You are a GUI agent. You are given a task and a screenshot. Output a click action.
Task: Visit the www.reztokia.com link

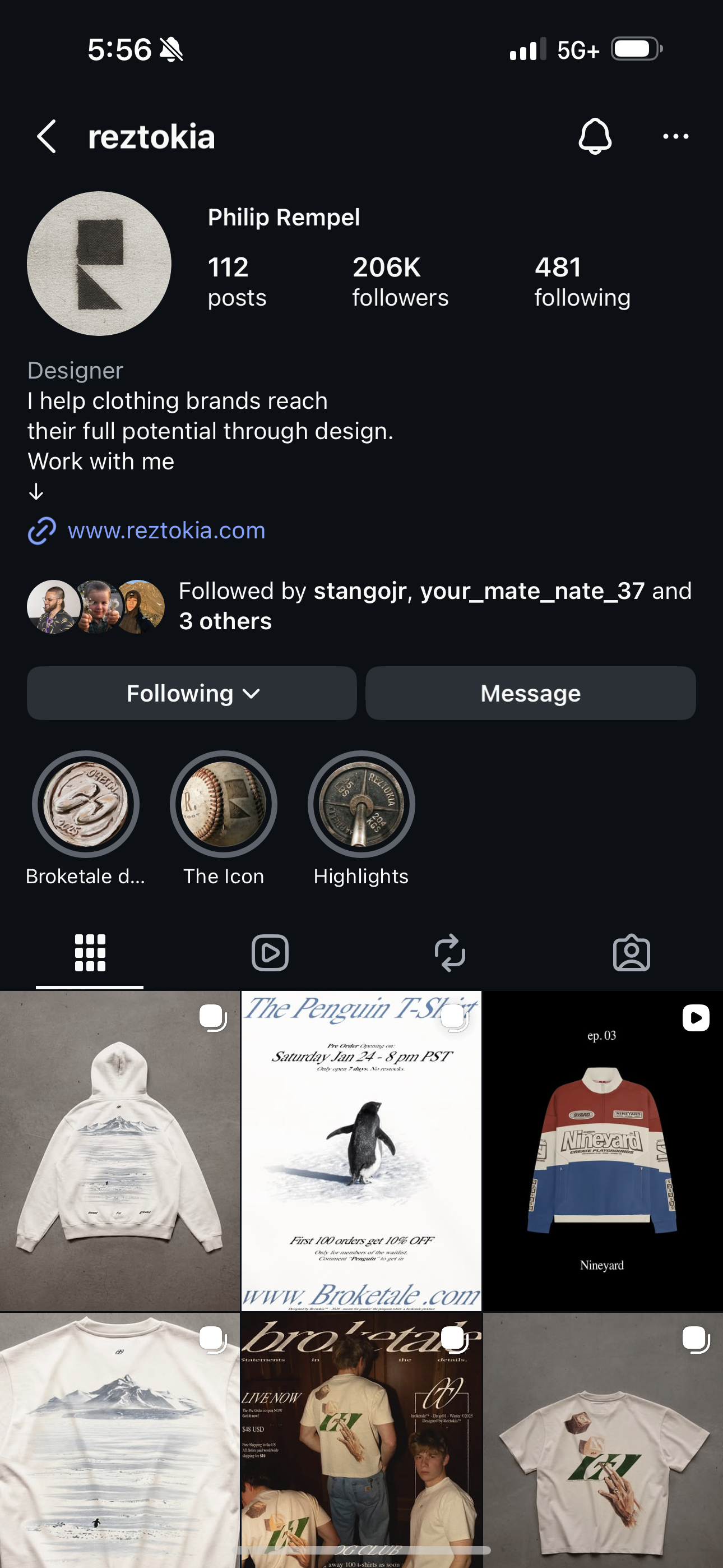(166, 531)
